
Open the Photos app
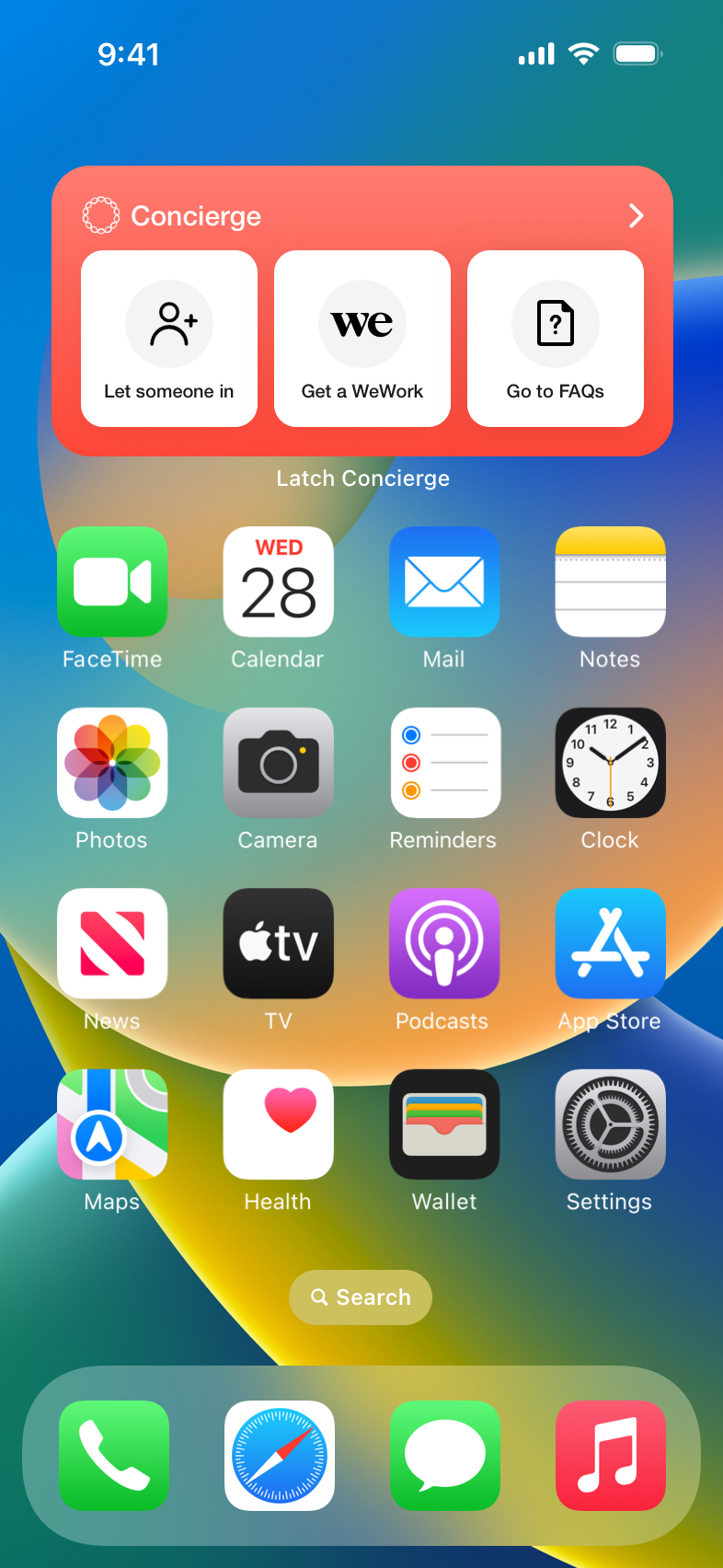pyautogui.click(x=112, y=763)
